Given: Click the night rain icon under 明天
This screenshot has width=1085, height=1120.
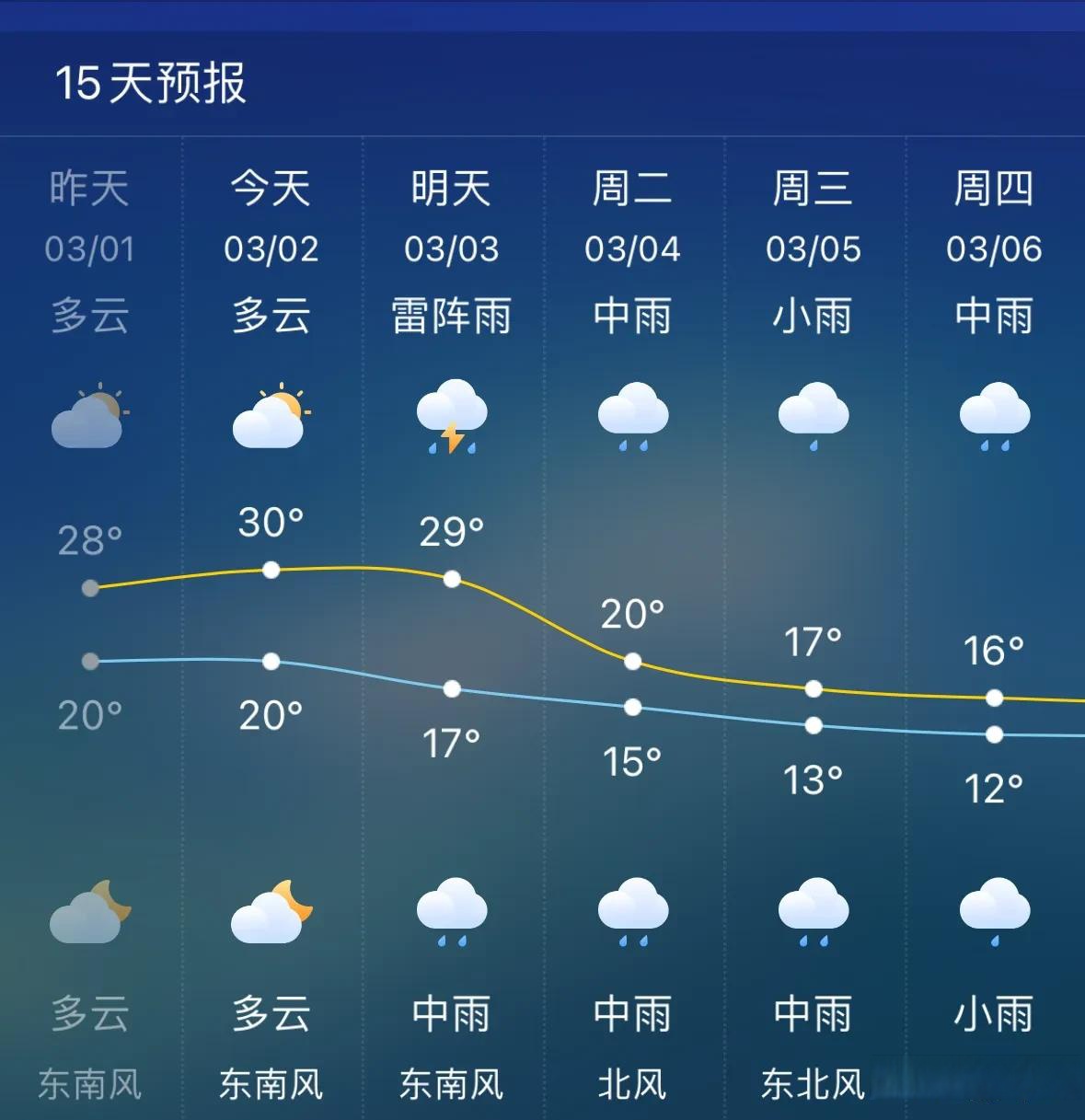Looking at the screenshot, I should 452,911.
